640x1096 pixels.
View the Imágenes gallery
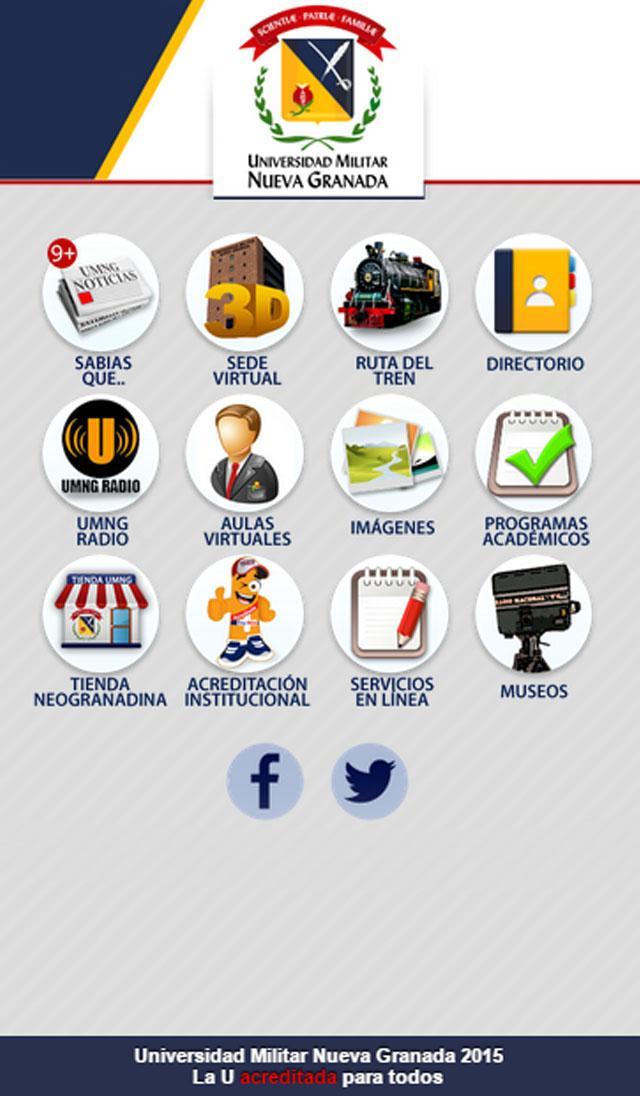[389, 453]
